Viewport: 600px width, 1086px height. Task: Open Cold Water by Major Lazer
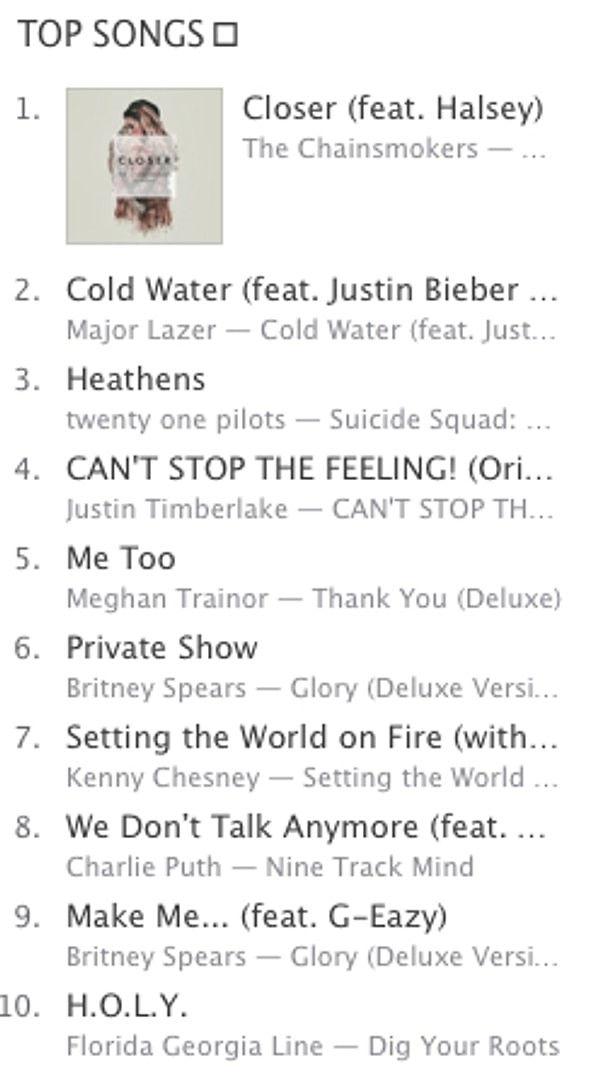click(310, 290)
